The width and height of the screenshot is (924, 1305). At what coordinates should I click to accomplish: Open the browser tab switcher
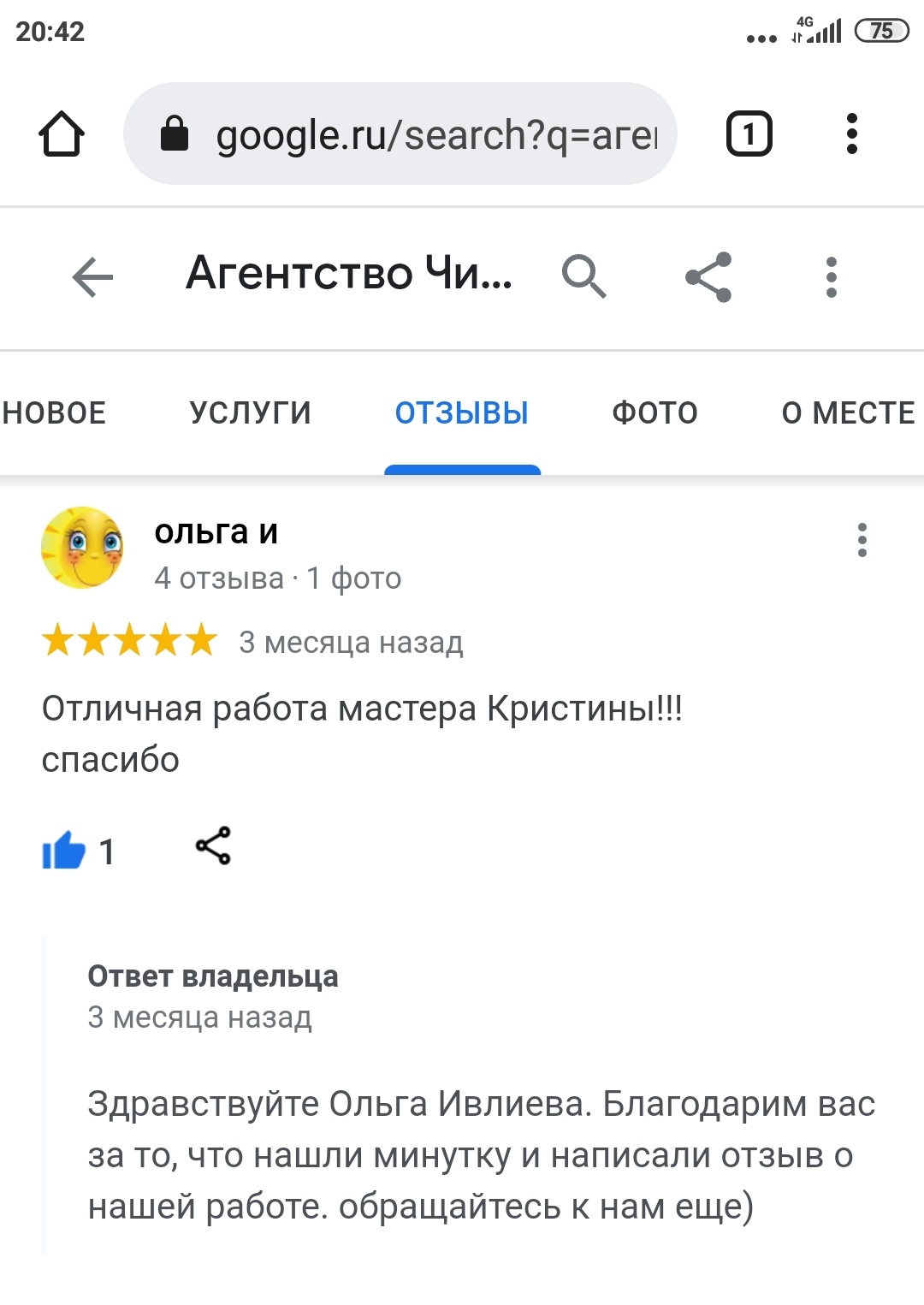749,134
